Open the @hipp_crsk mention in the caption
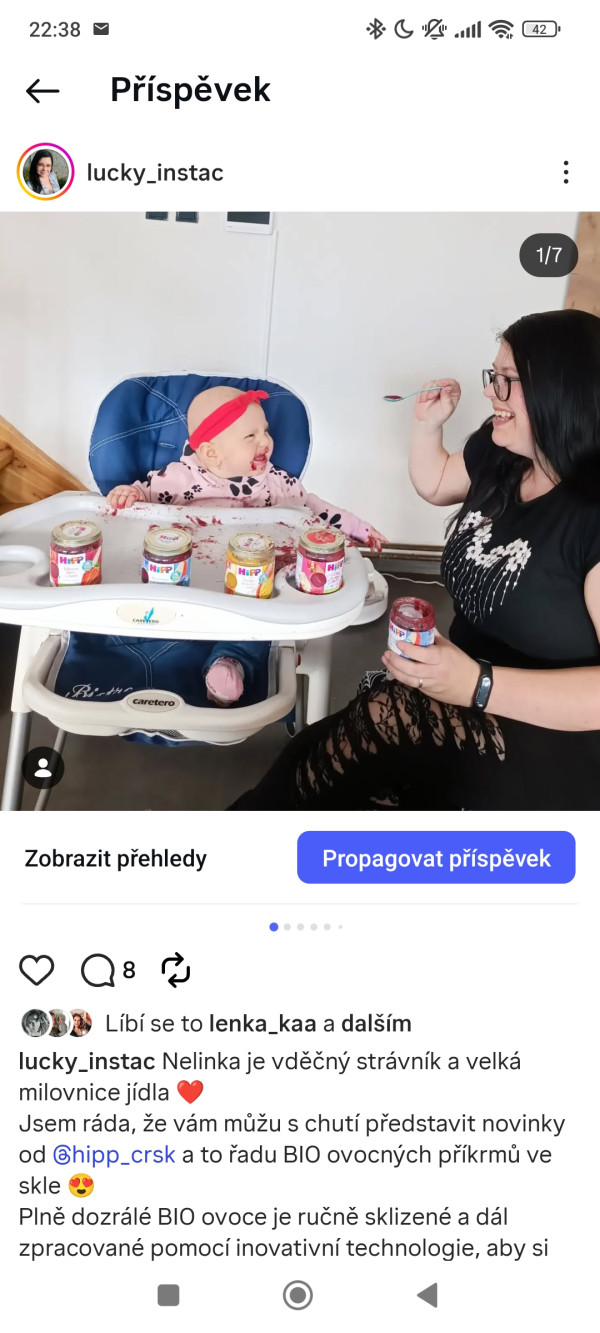The width and height of the screenshot is (600, 1333). coord(114,1154)
